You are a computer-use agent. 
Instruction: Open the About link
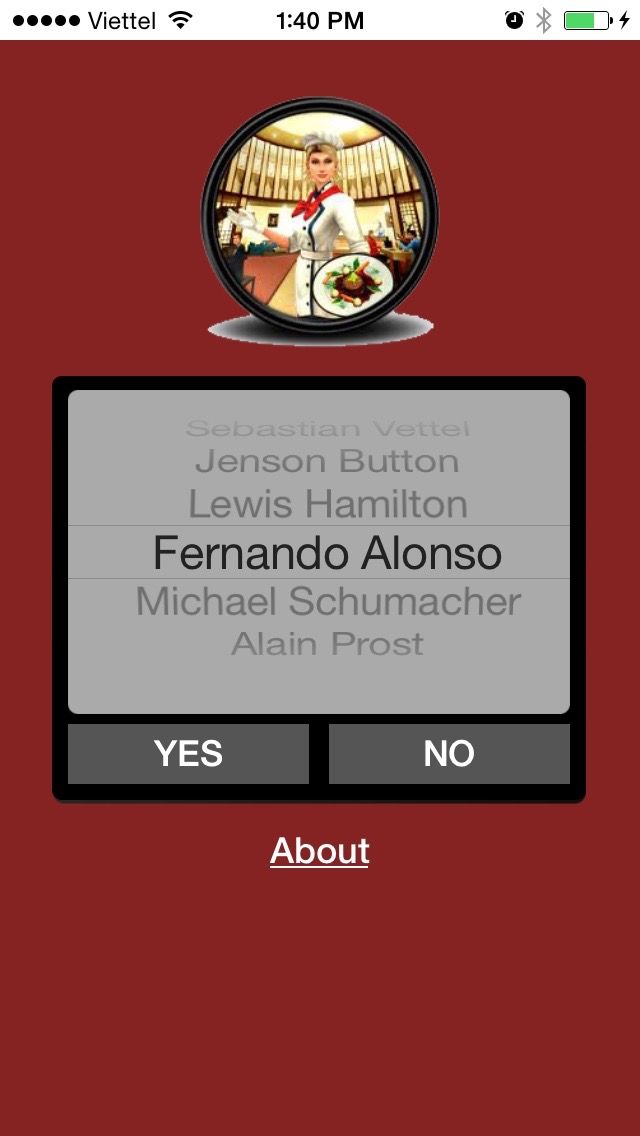coord(320,851)
